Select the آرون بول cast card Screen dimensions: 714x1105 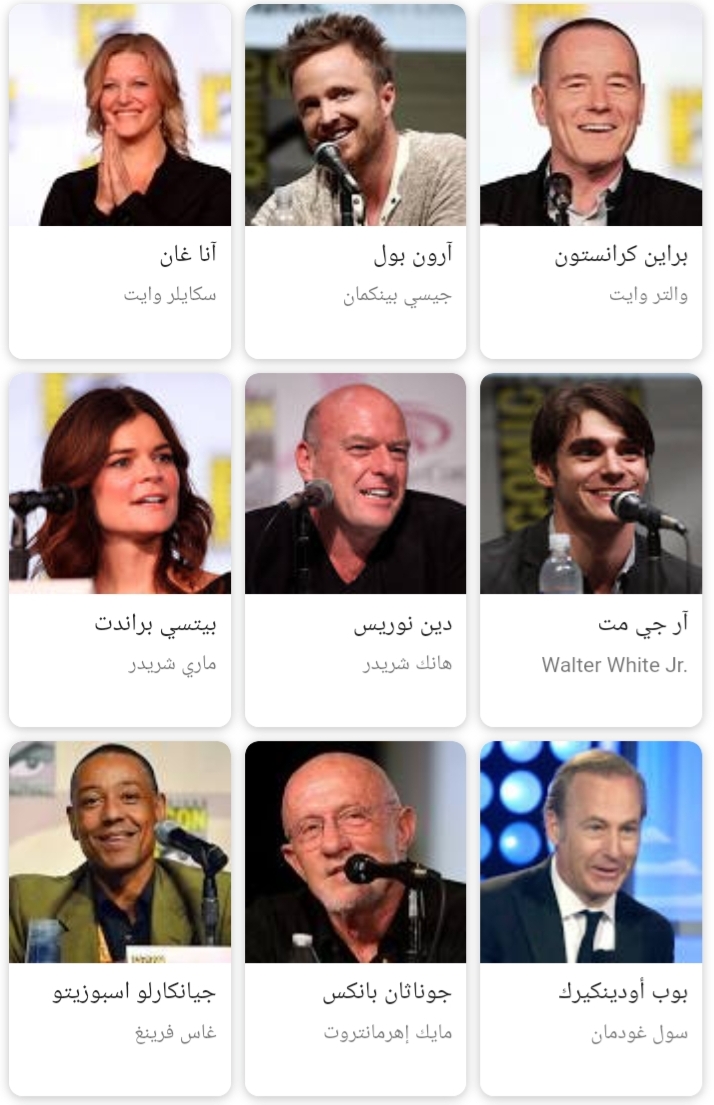pyautogui.click(x=355, y=180)
